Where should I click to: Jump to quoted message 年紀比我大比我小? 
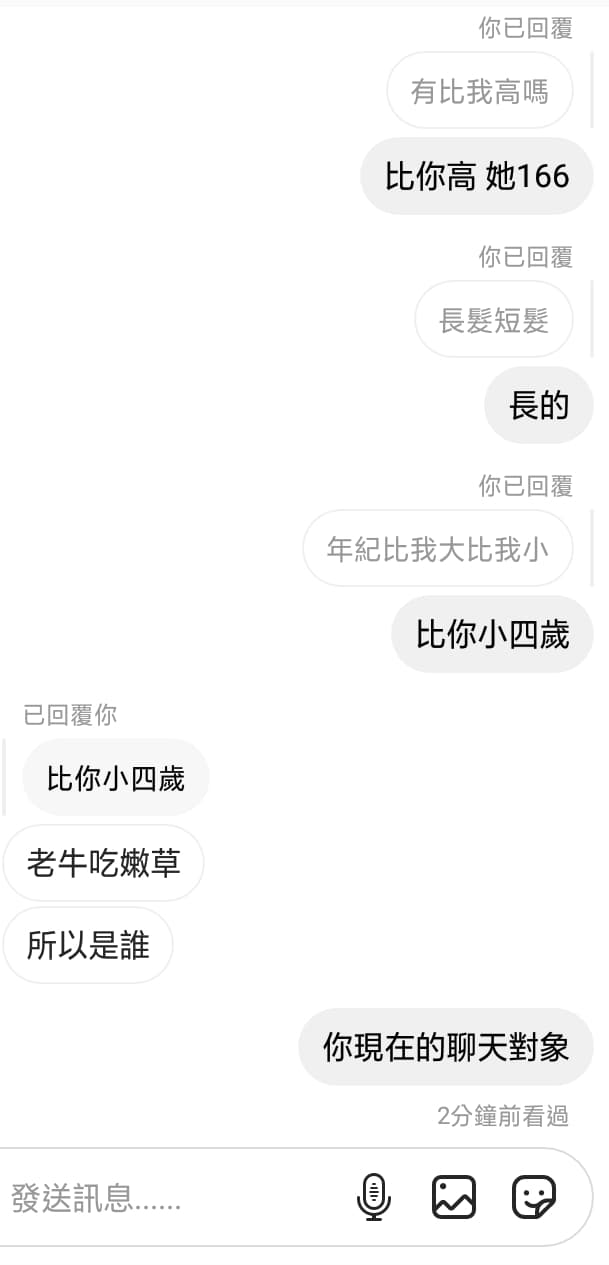point(437,549)
